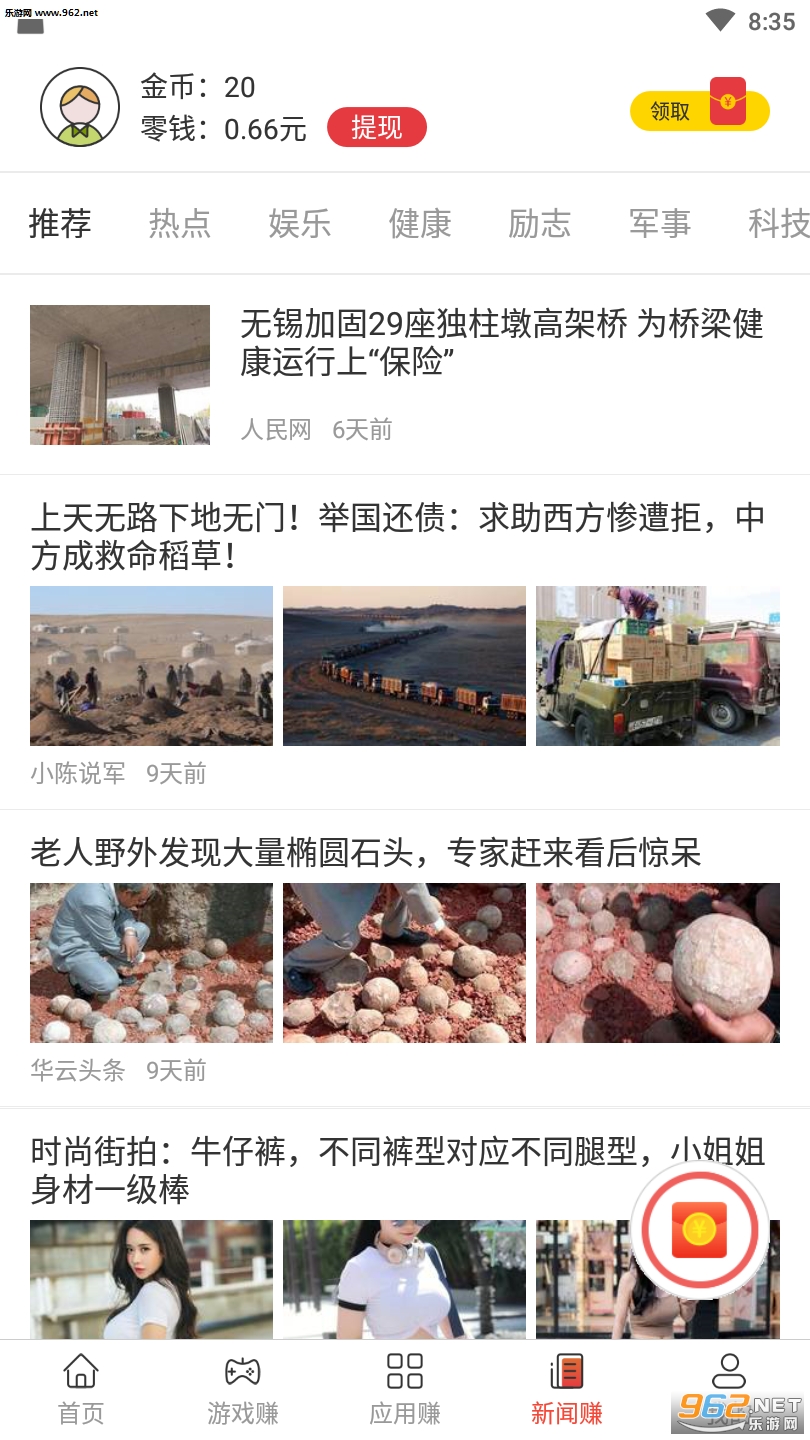This screenshot has width=810, height=1440.
Task: Claim the 领取 red envelope reward
Action: coord(699,110)
